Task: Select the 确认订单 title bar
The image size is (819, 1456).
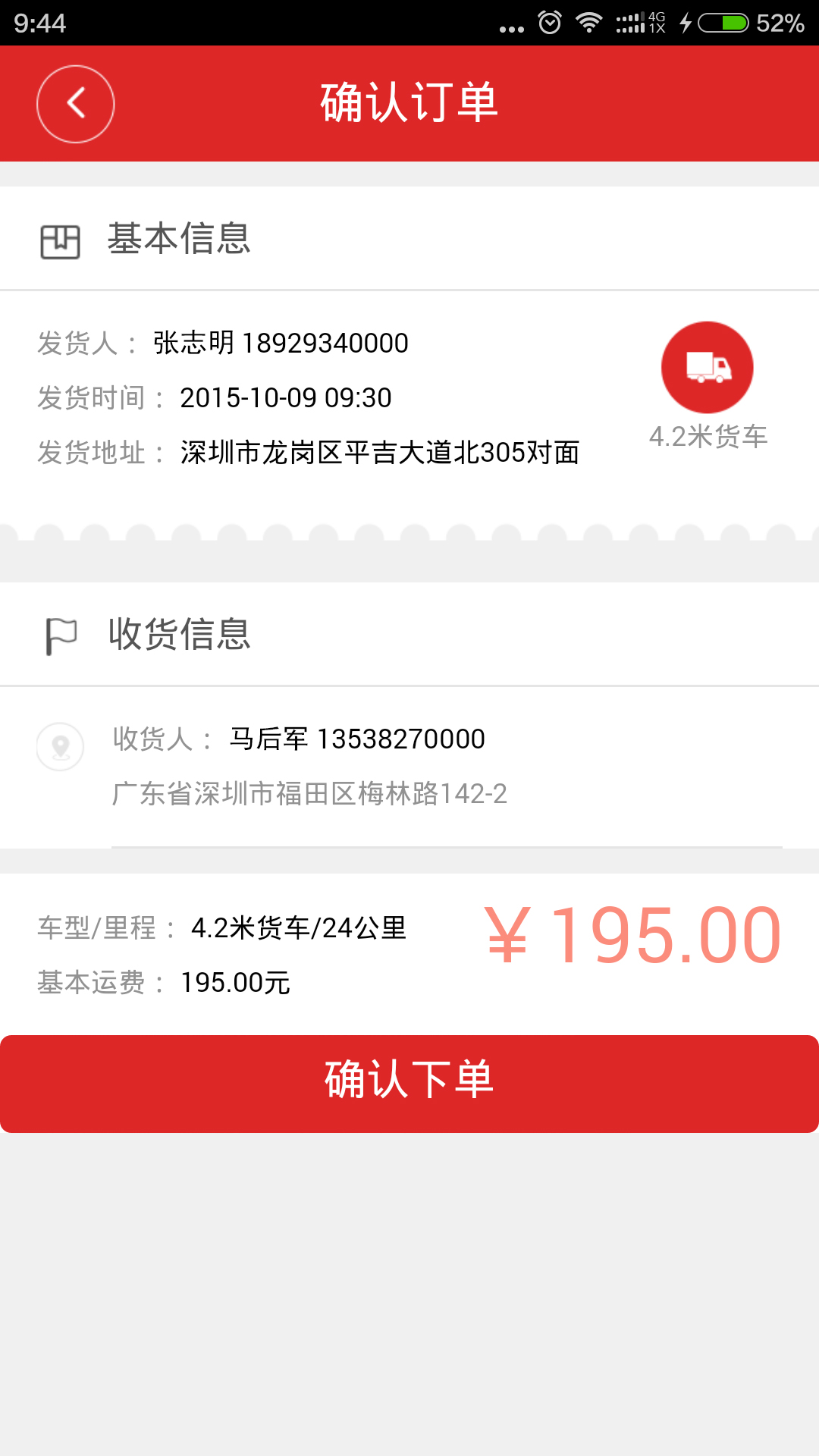Action: [x=409, y=103]
